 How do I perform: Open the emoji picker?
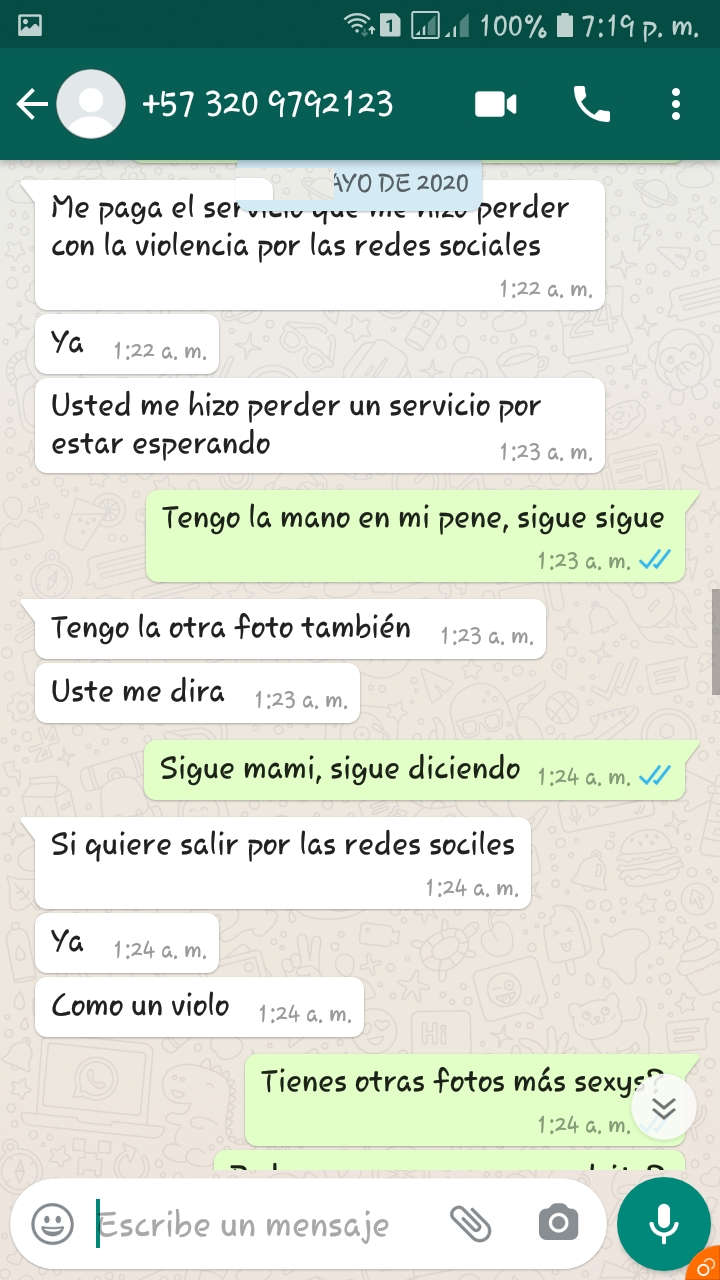pyautogui.click(x=53, y=1223)
